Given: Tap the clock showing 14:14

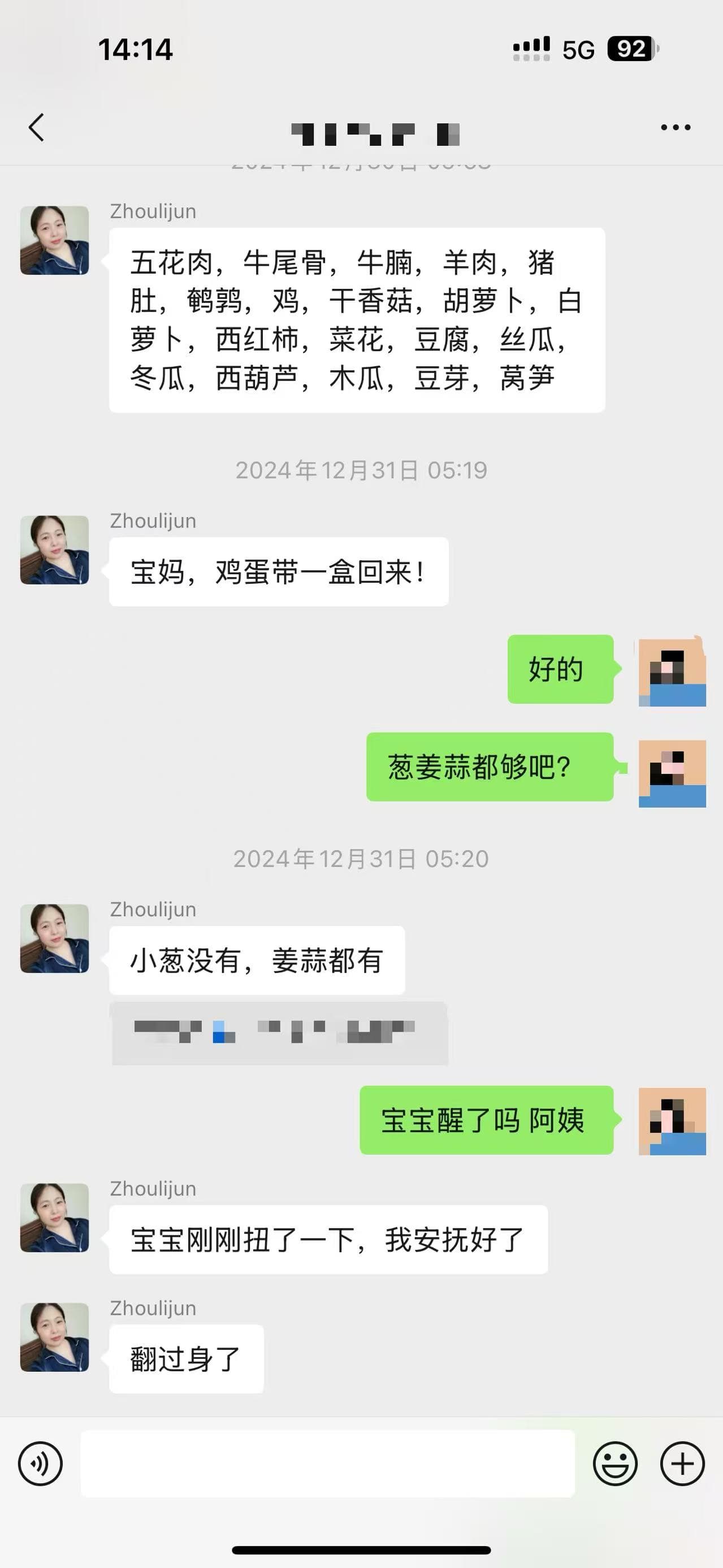Looking at the screenshot, I should (135, 50).
